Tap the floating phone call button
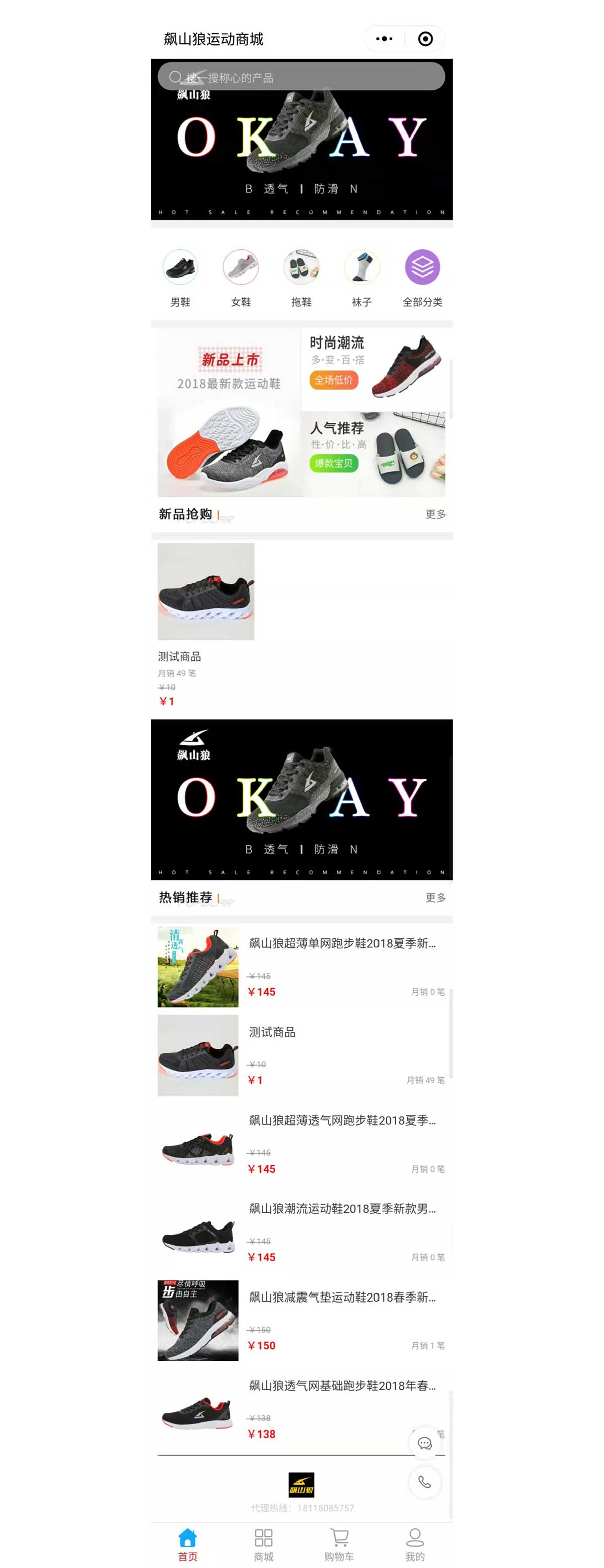Screen dimensions: 604x1568 tap(425, 1482)
